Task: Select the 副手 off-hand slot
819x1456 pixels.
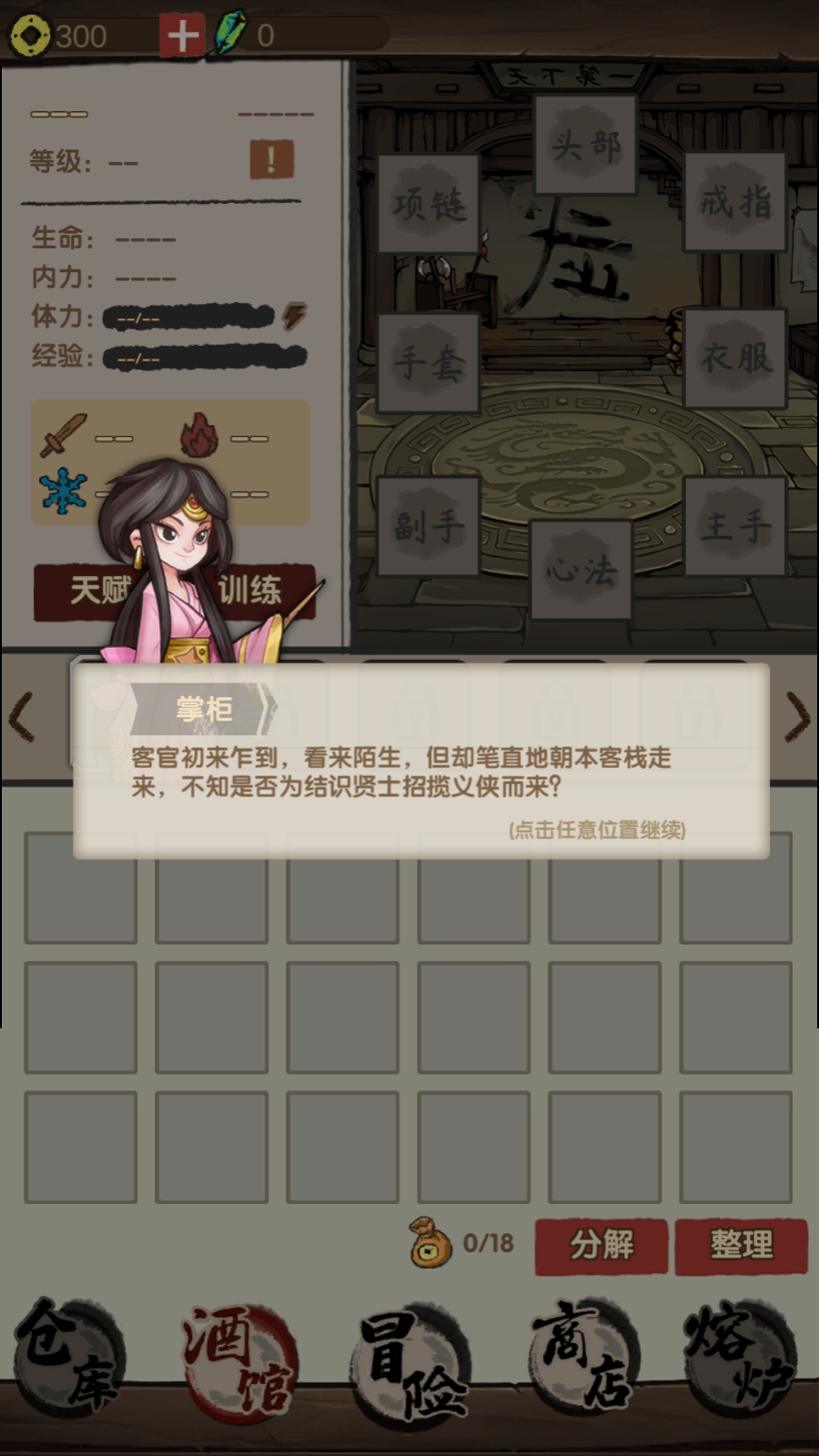Action: click(x=429, y=525)
